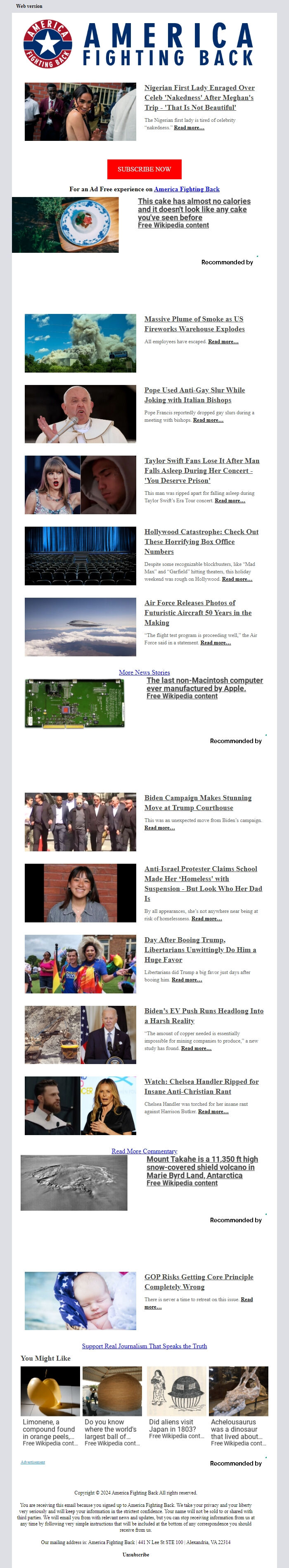This screenshot has width=289, height=1568.
Task: Open the America Fighting Back ad-free link
Action: point(186,189)
